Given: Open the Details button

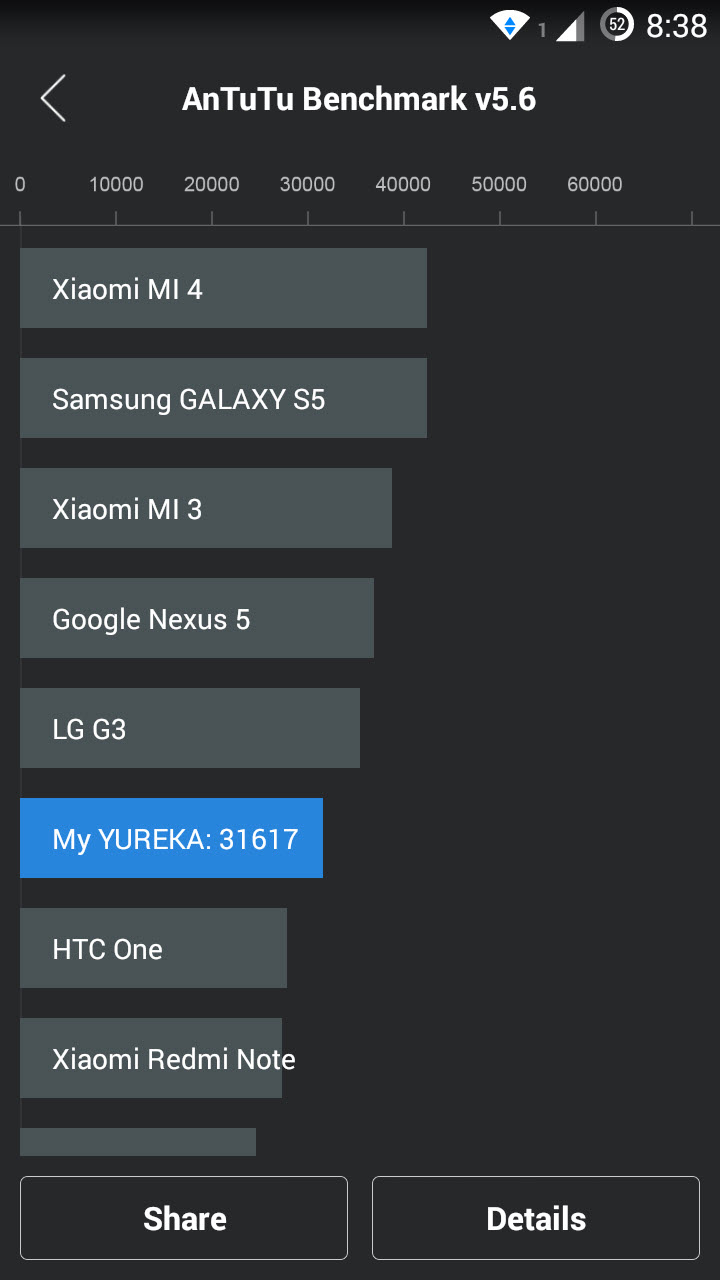Looking at the screenshot, I should tap(536, 1218).
